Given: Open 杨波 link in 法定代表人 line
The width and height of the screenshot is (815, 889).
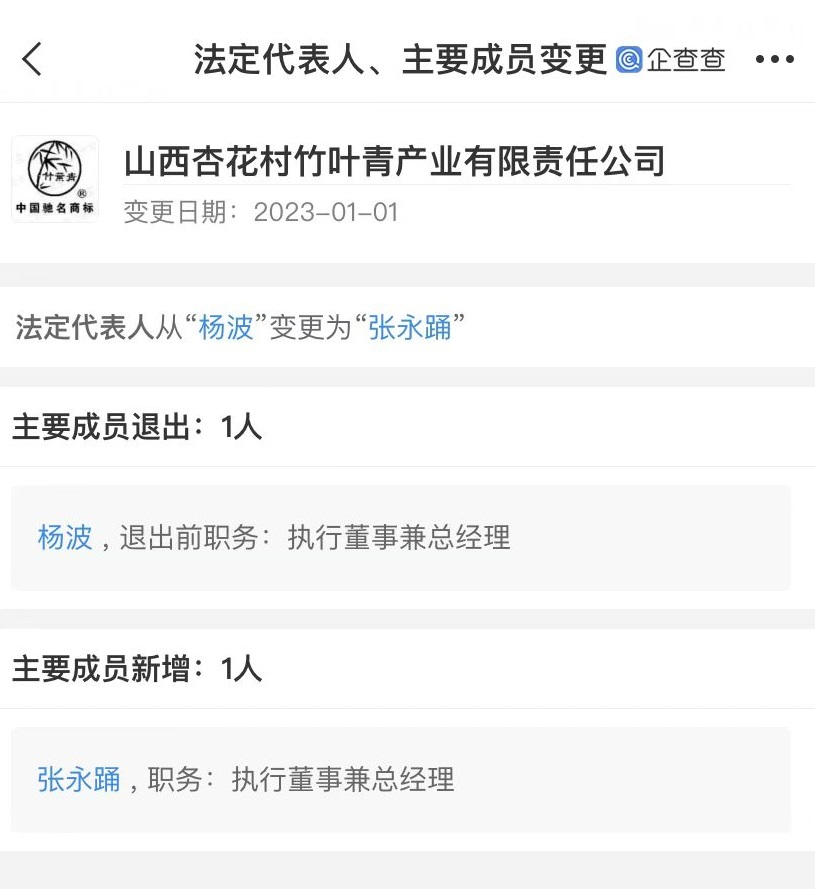Looking at the screenshot, I should point(226,327).
